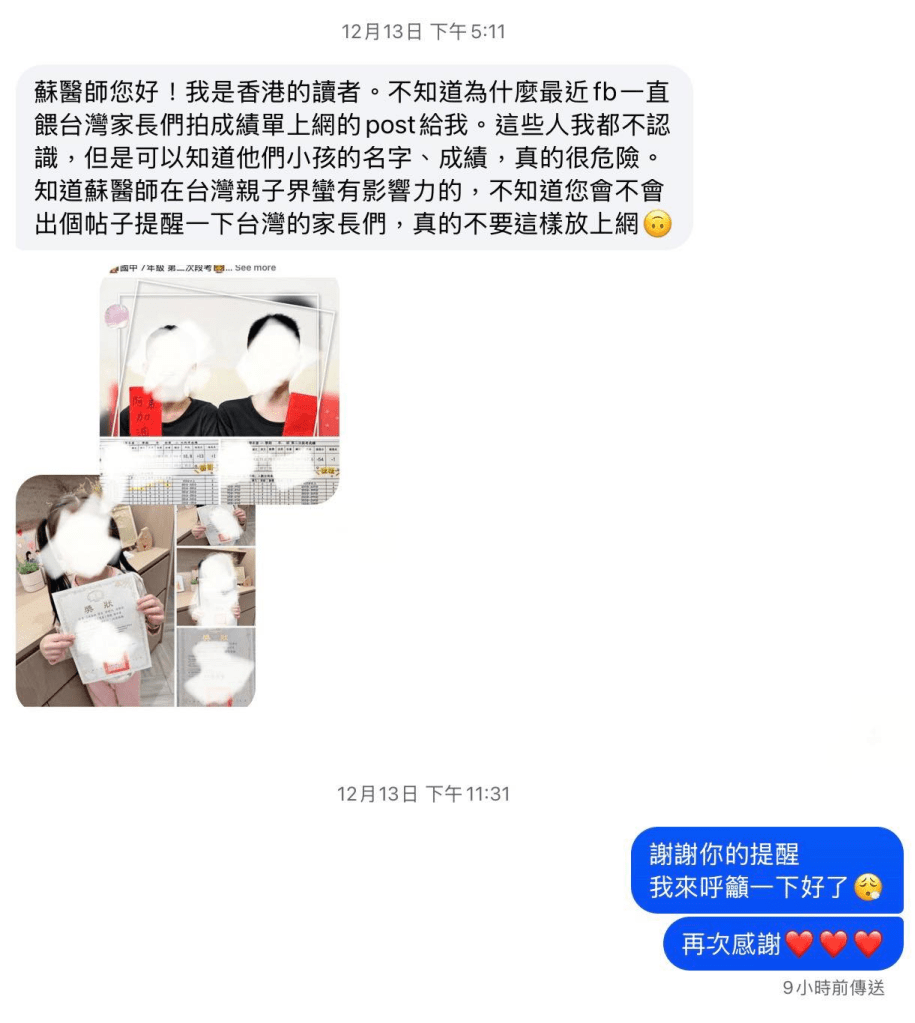Image resolution: width=915 pixels, height=1023 pixels.
Task: Open the shared photo collage of the child holding a certificate
Action: point(135,600)
